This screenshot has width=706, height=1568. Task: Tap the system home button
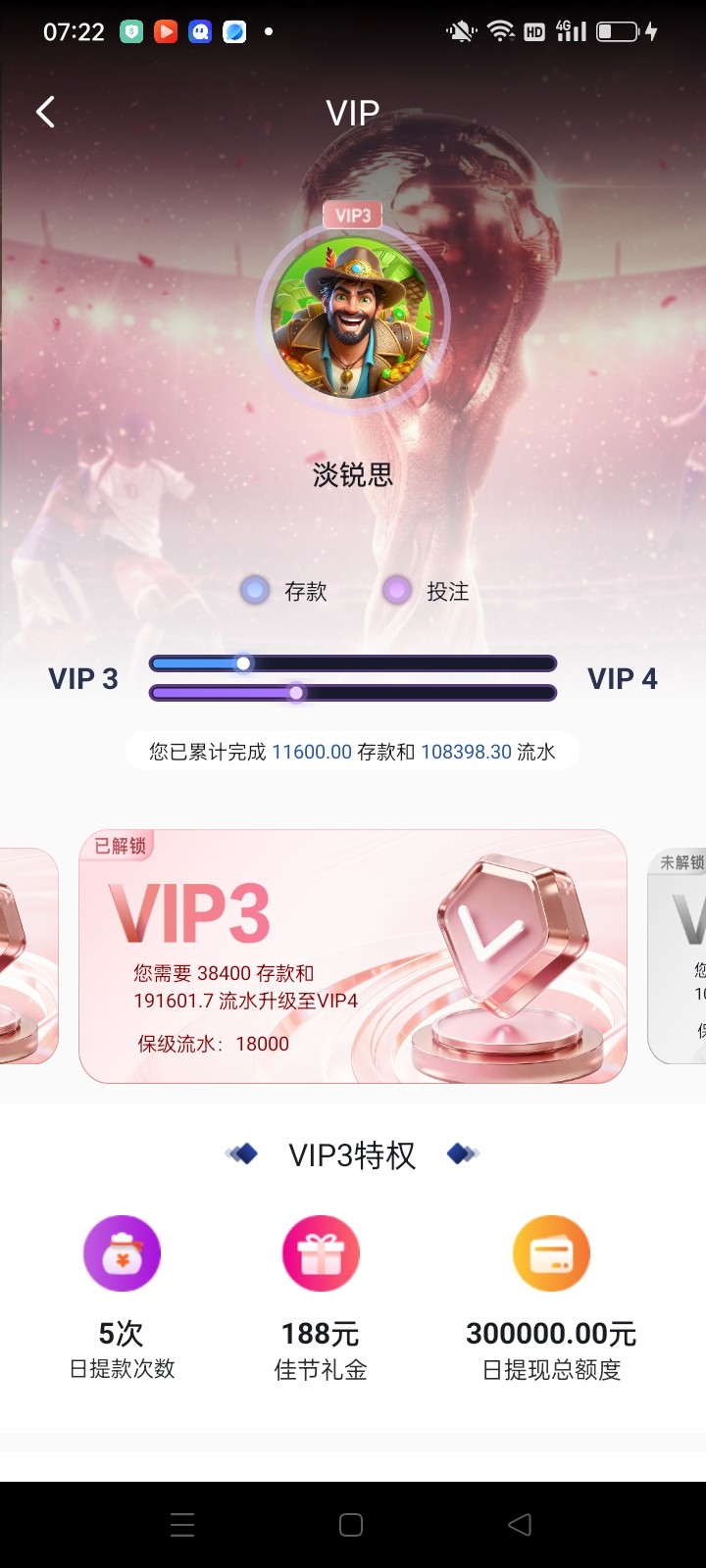pyautogui.click(x=351, y=1525)
